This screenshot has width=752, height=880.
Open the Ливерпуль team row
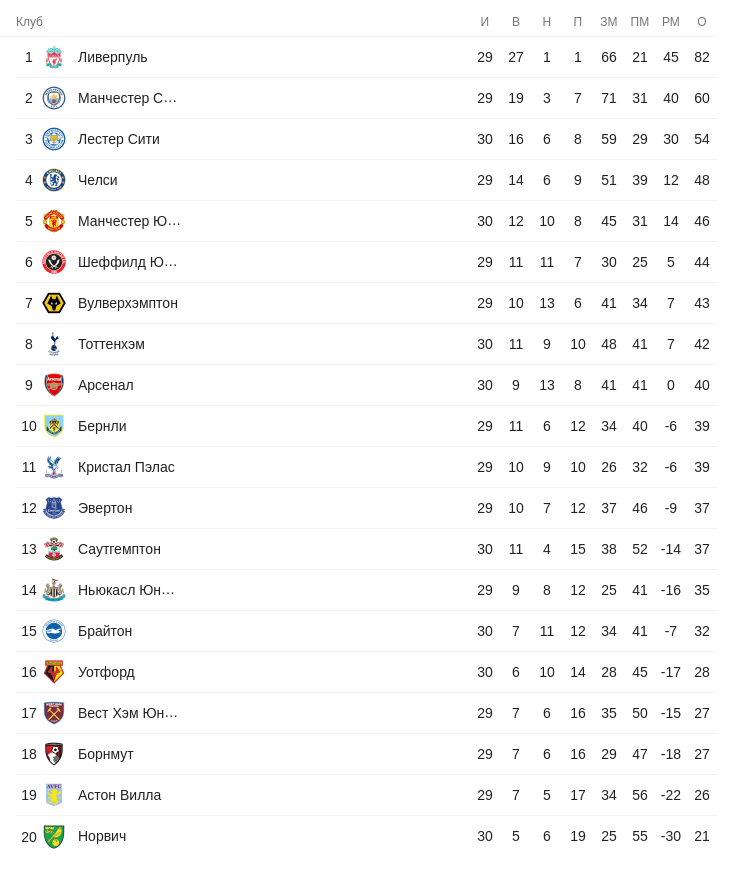(x=112, y=57)
